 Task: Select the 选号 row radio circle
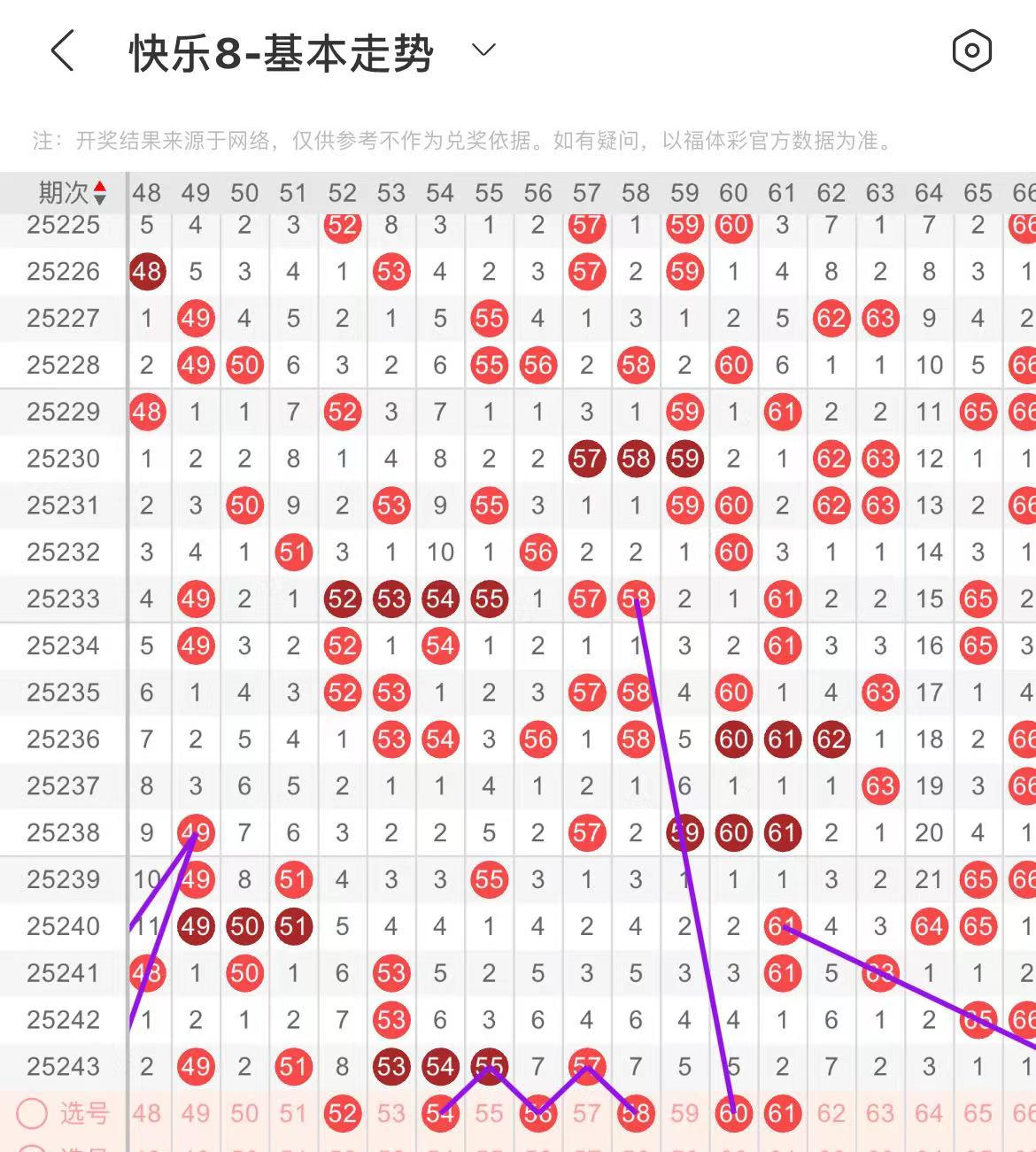[32, 1113]
